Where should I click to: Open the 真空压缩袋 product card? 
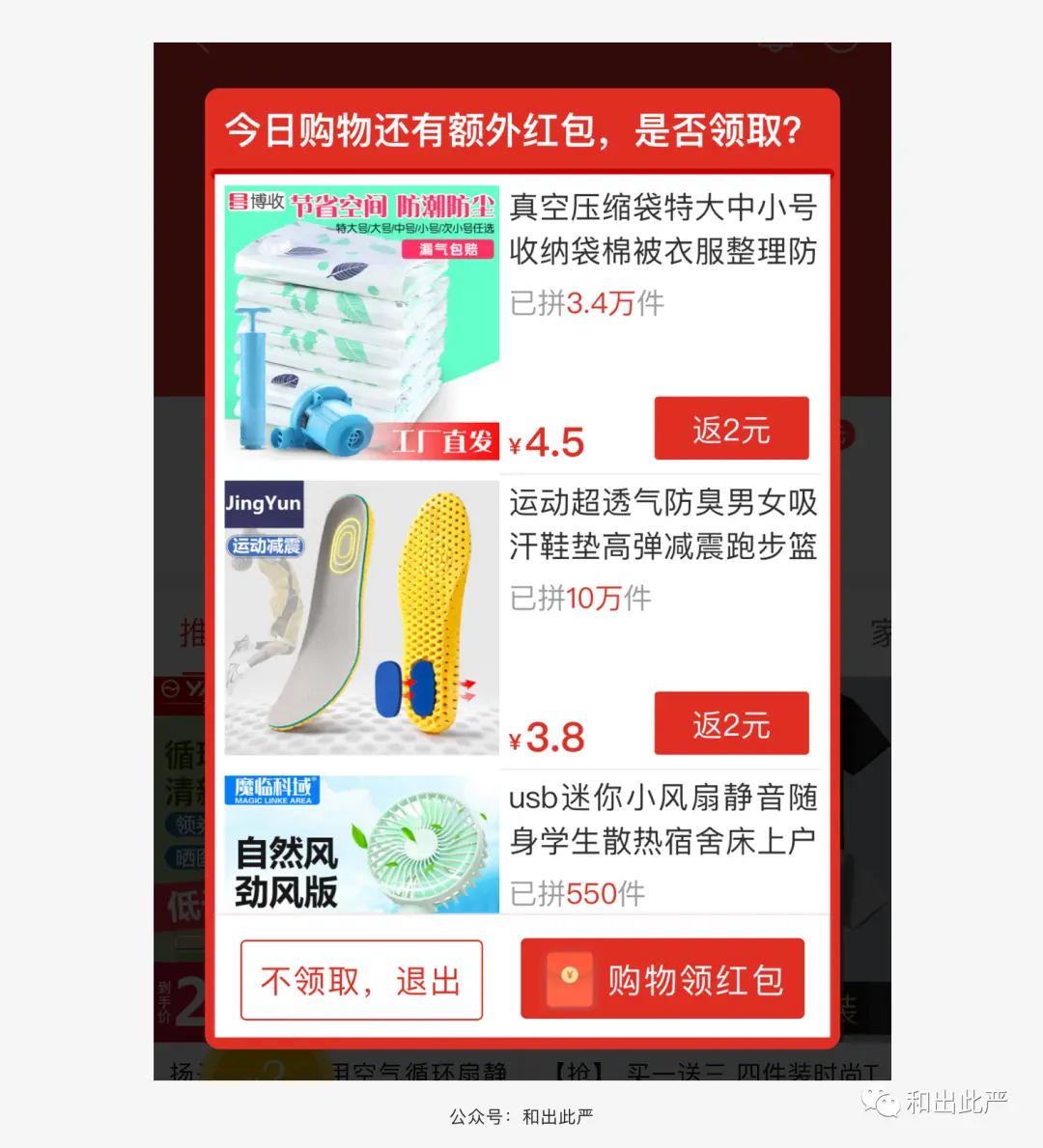click(662, 230)
